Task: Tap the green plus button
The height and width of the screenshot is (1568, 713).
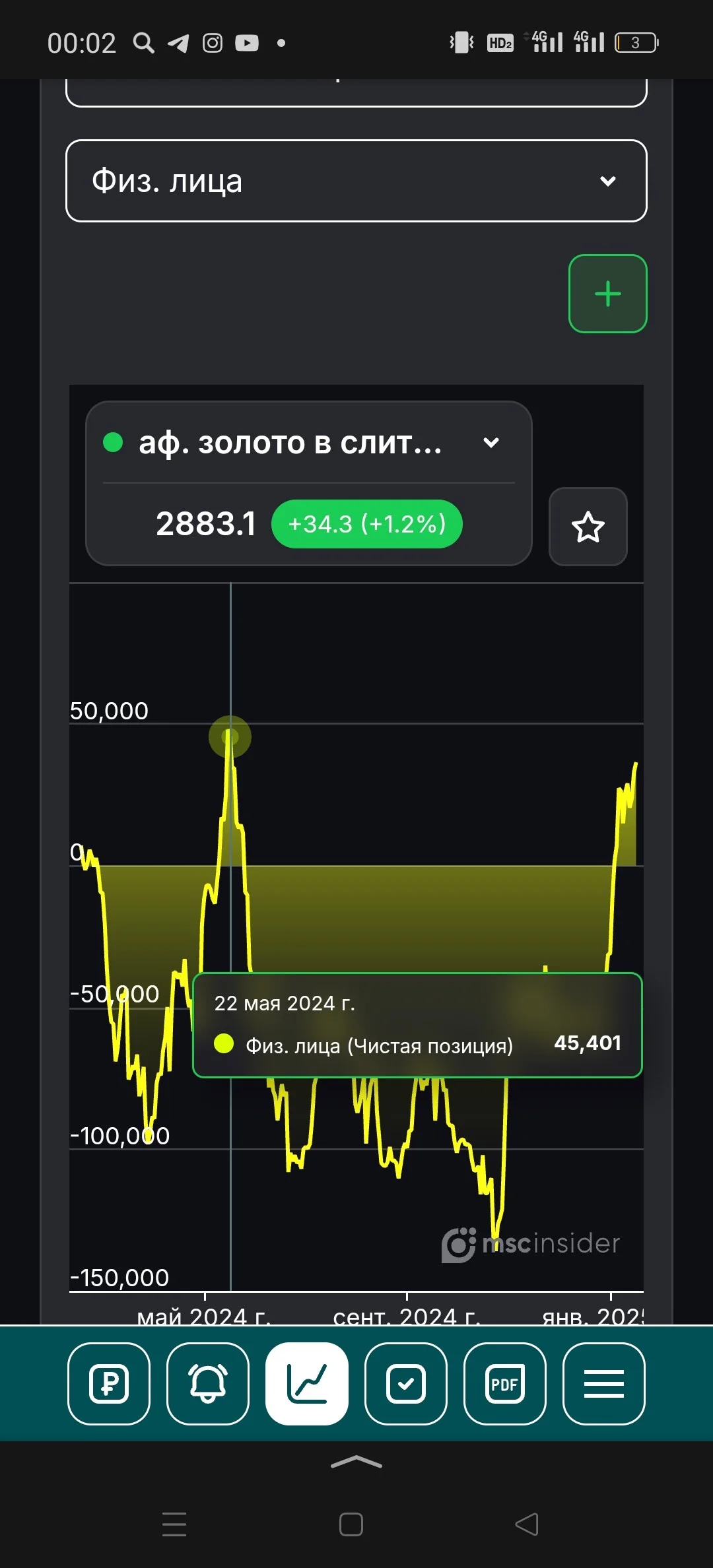Action: [x=607, y=294]
